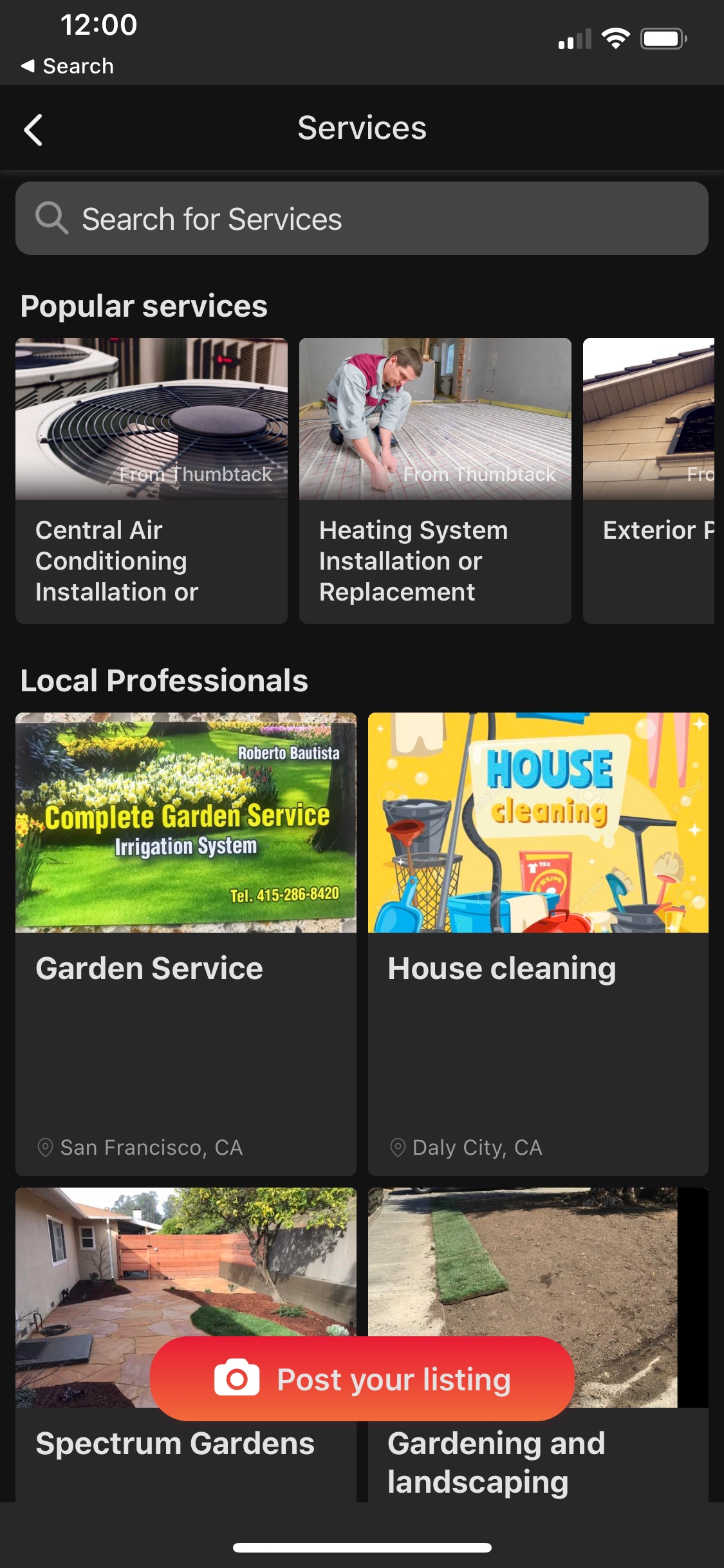The image size is (724, 1568).
Task: Tap the camera icon inside Post your listing
Action: pyautogui.click(x=238, y=1379)
